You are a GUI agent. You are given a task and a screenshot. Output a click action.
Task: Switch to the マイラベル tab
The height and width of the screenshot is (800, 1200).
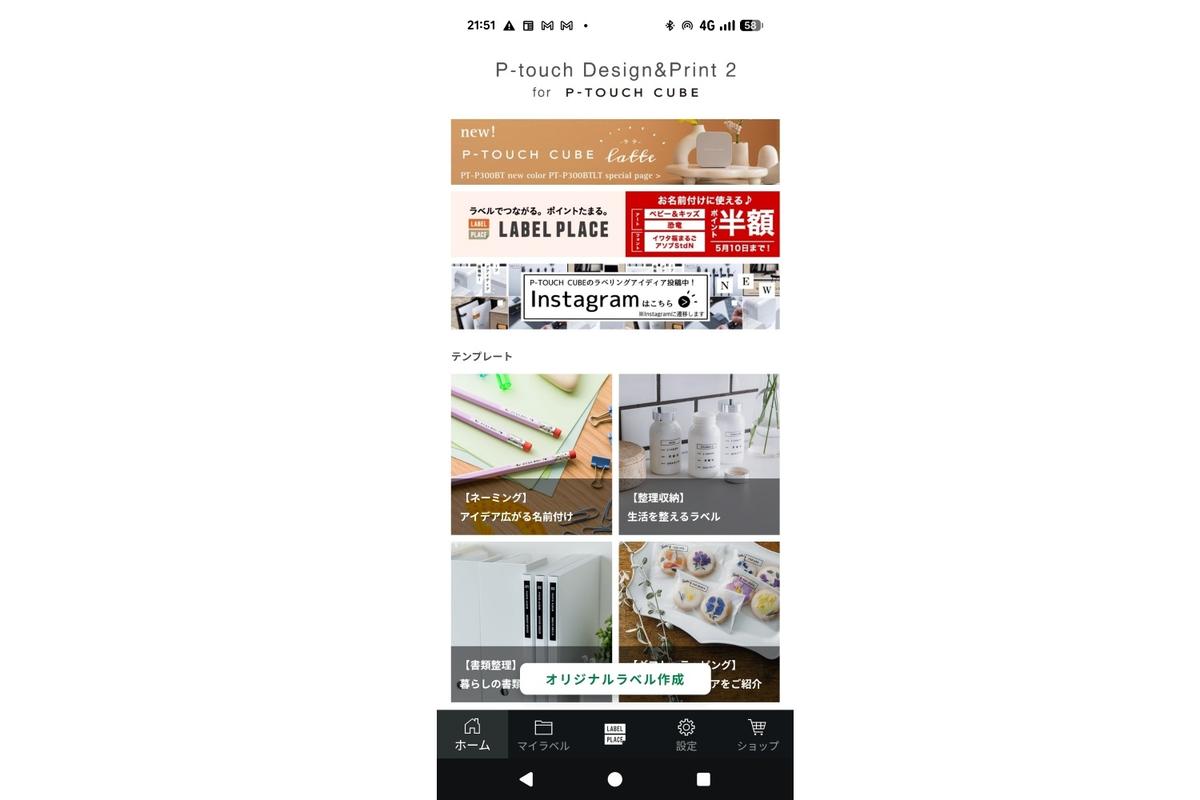[543, 734]
